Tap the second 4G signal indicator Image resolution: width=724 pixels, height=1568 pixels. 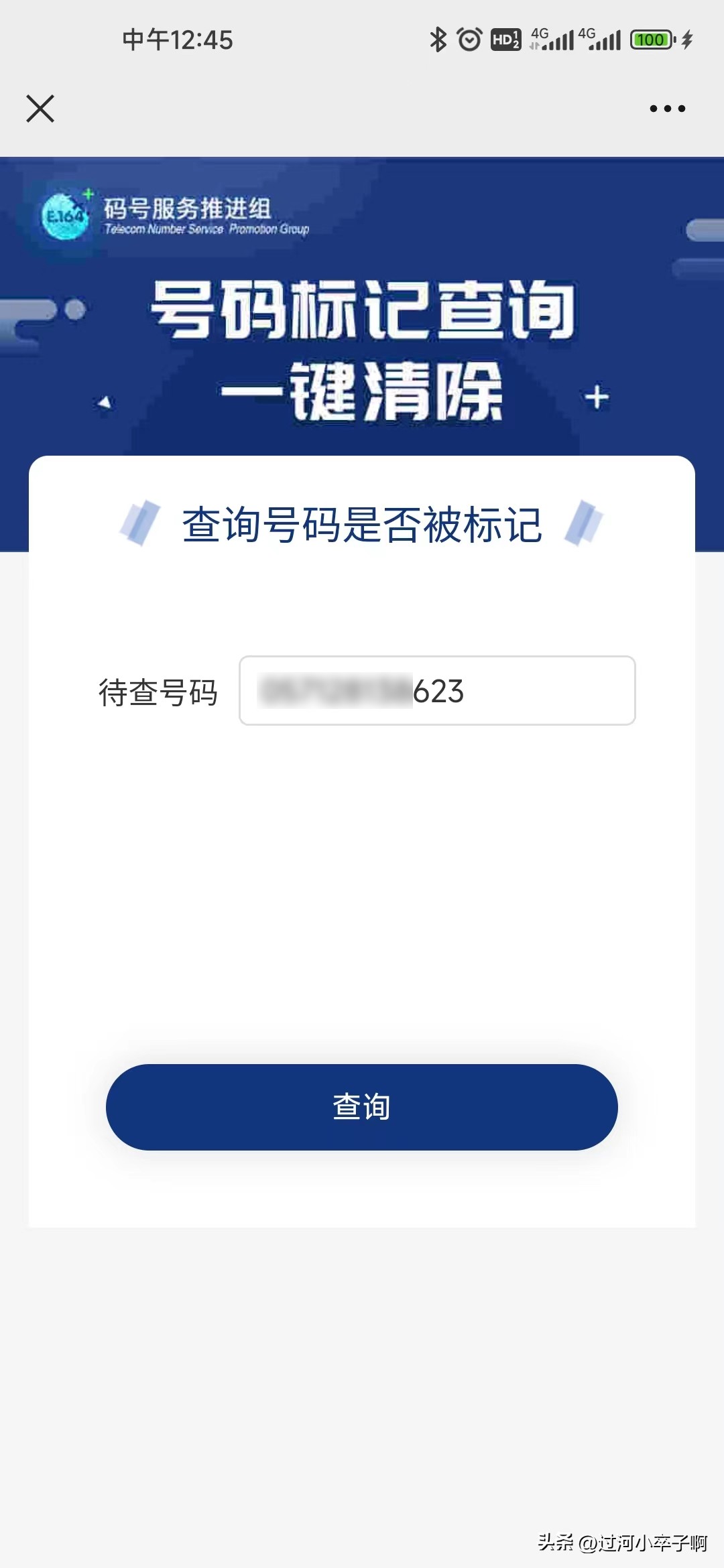tap(600, 40)
